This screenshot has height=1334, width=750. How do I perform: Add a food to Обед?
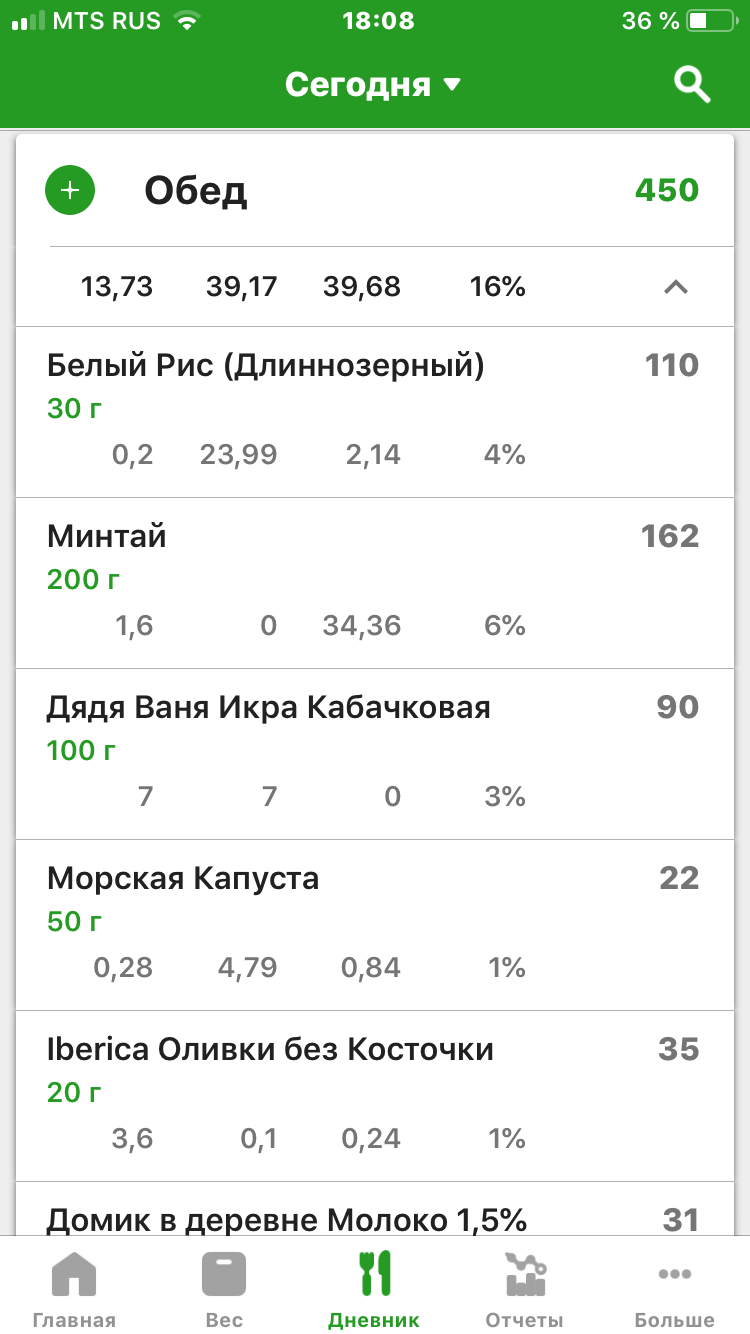click(70, 190)
